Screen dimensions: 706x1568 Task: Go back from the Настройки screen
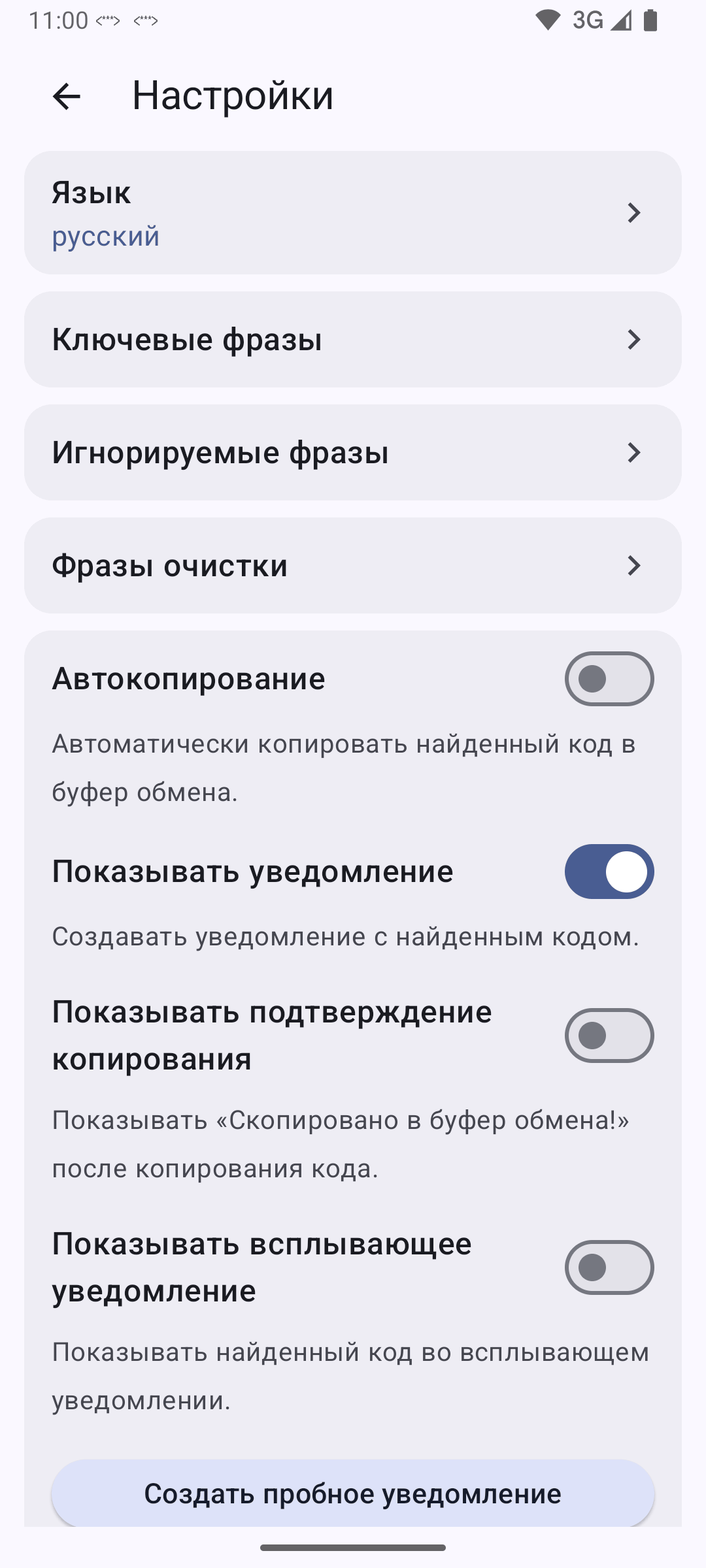pyautogui.click(x=66, y=97)
